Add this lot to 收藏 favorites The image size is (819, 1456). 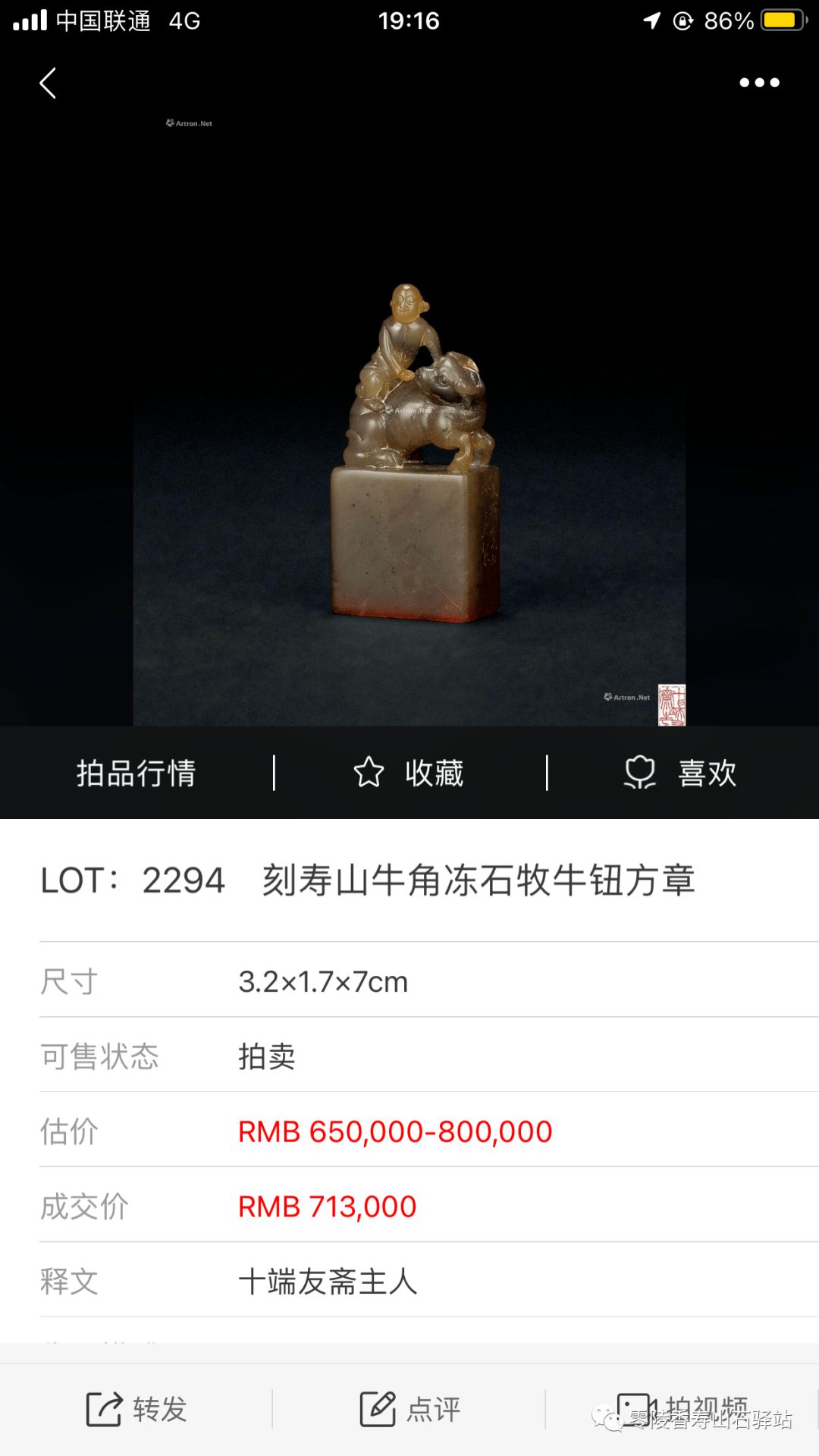(409, 773)
